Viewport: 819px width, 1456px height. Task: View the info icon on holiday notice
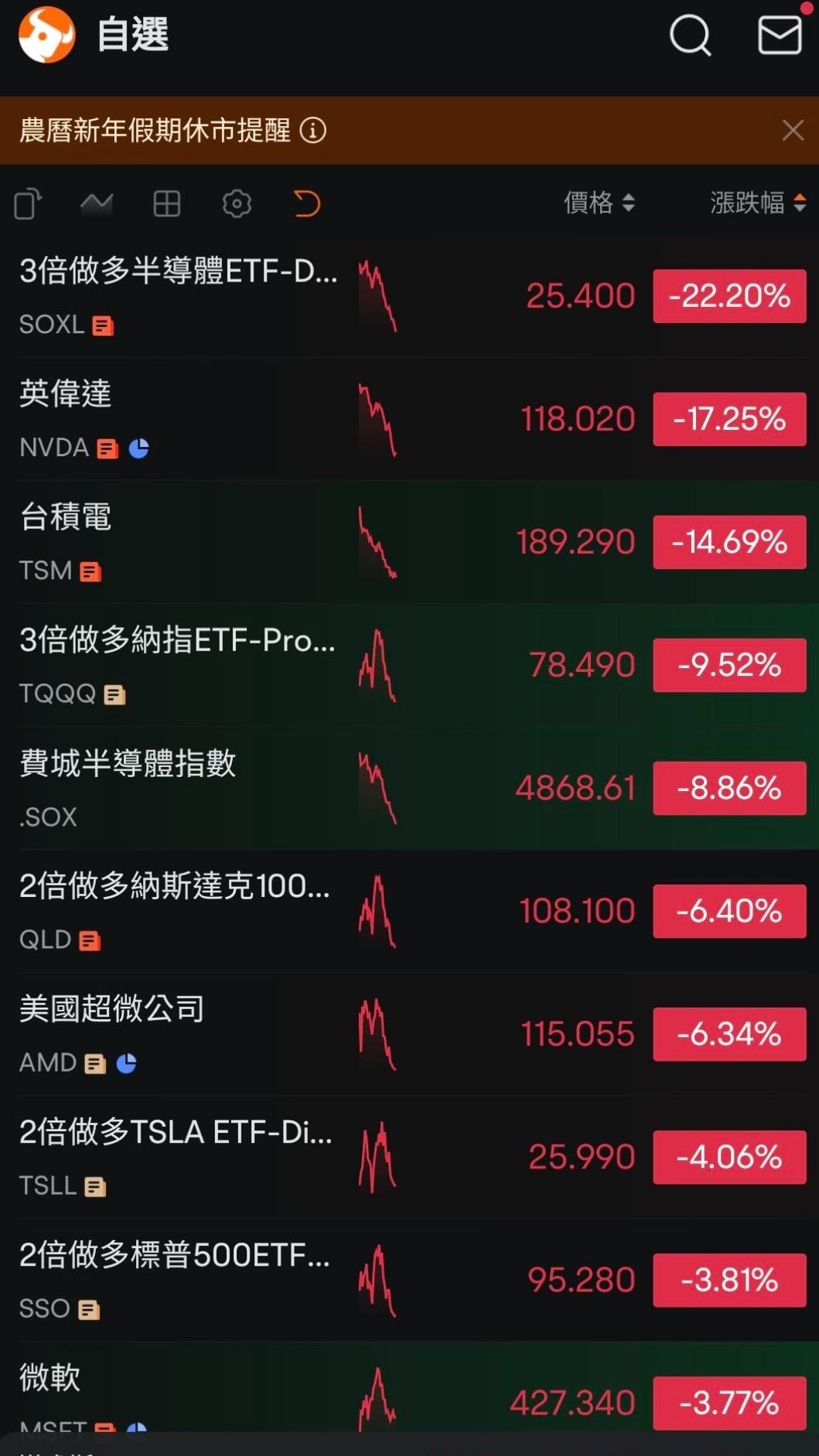tap(312, 132)
